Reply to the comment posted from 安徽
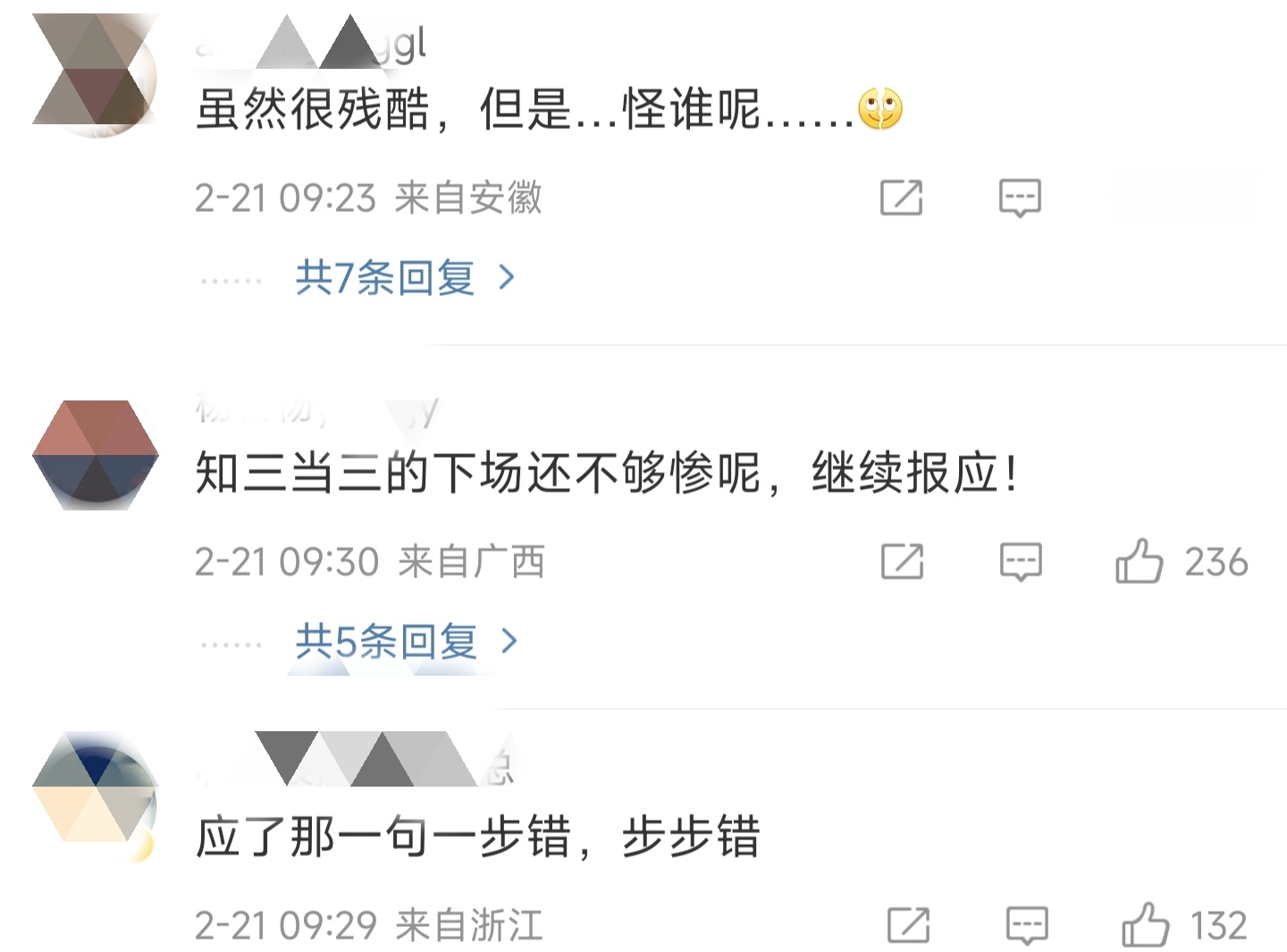 click(1020, 198)
